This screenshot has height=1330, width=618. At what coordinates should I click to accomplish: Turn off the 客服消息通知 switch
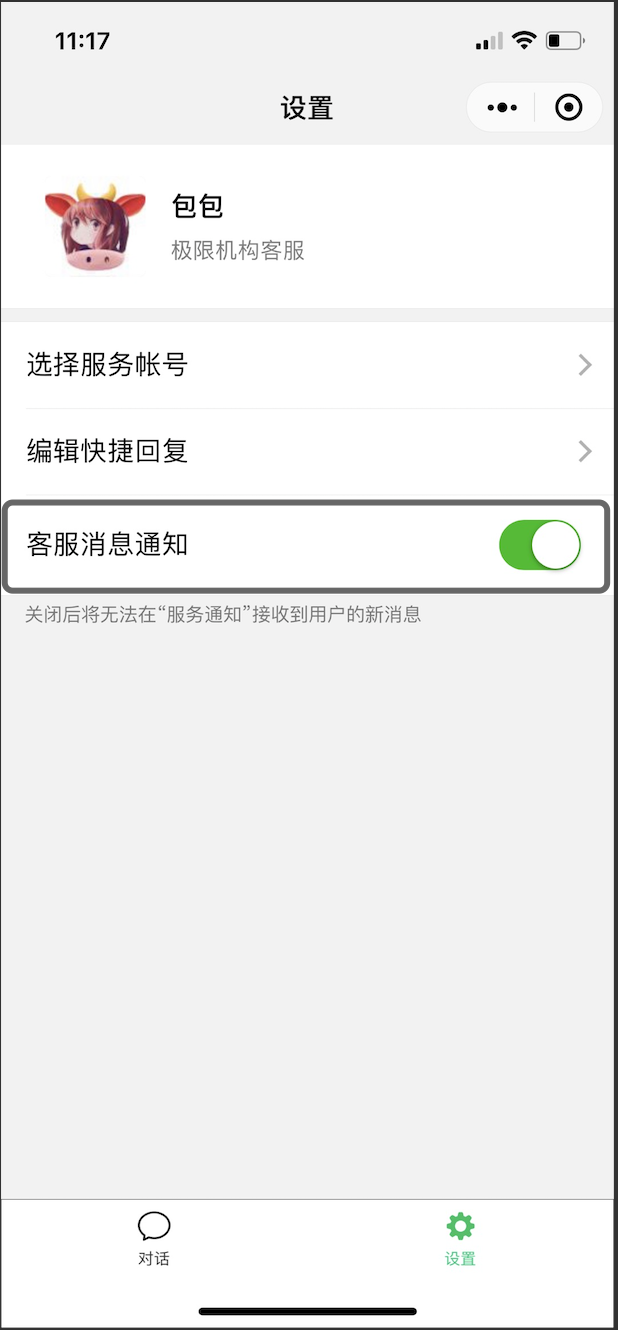pos(539,545)
